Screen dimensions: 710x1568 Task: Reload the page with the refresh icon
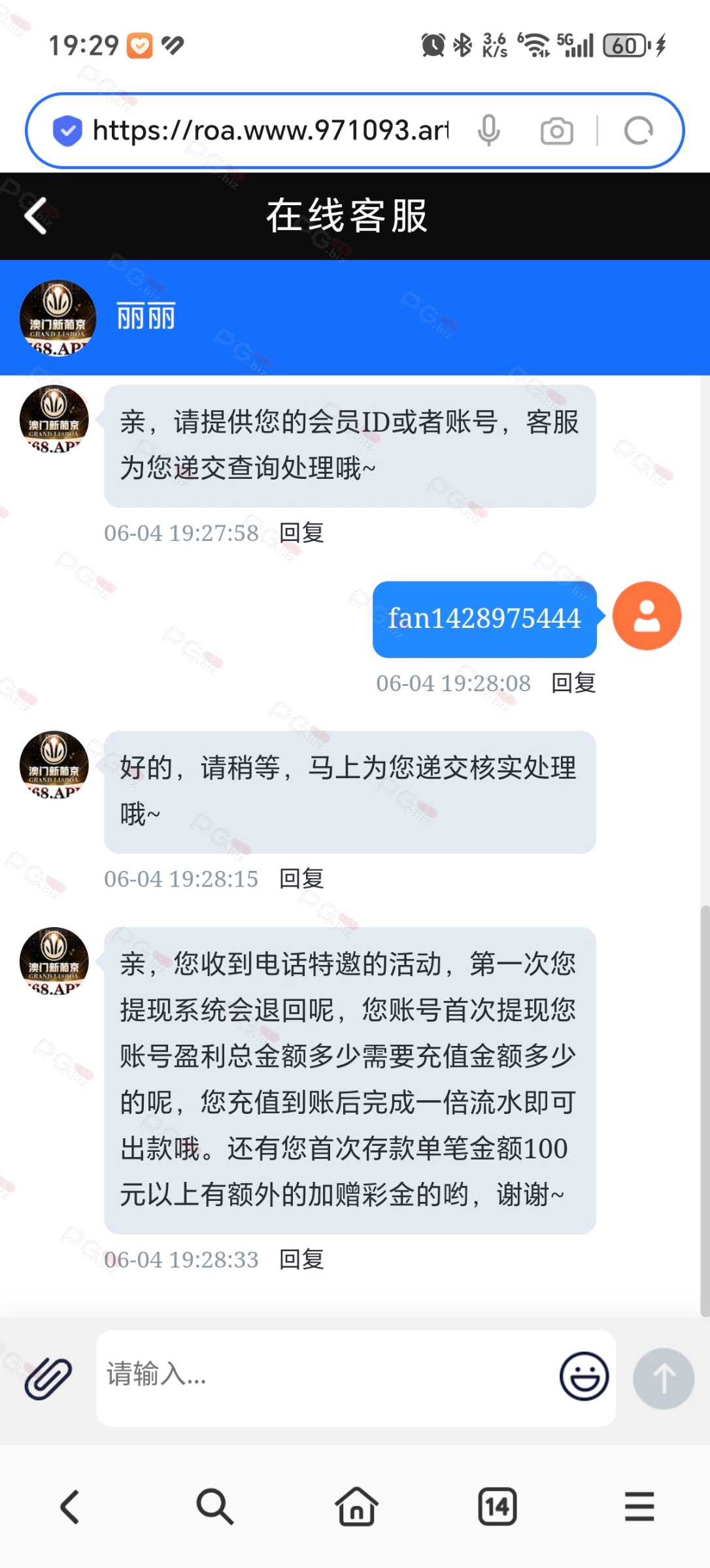point(639,131)
